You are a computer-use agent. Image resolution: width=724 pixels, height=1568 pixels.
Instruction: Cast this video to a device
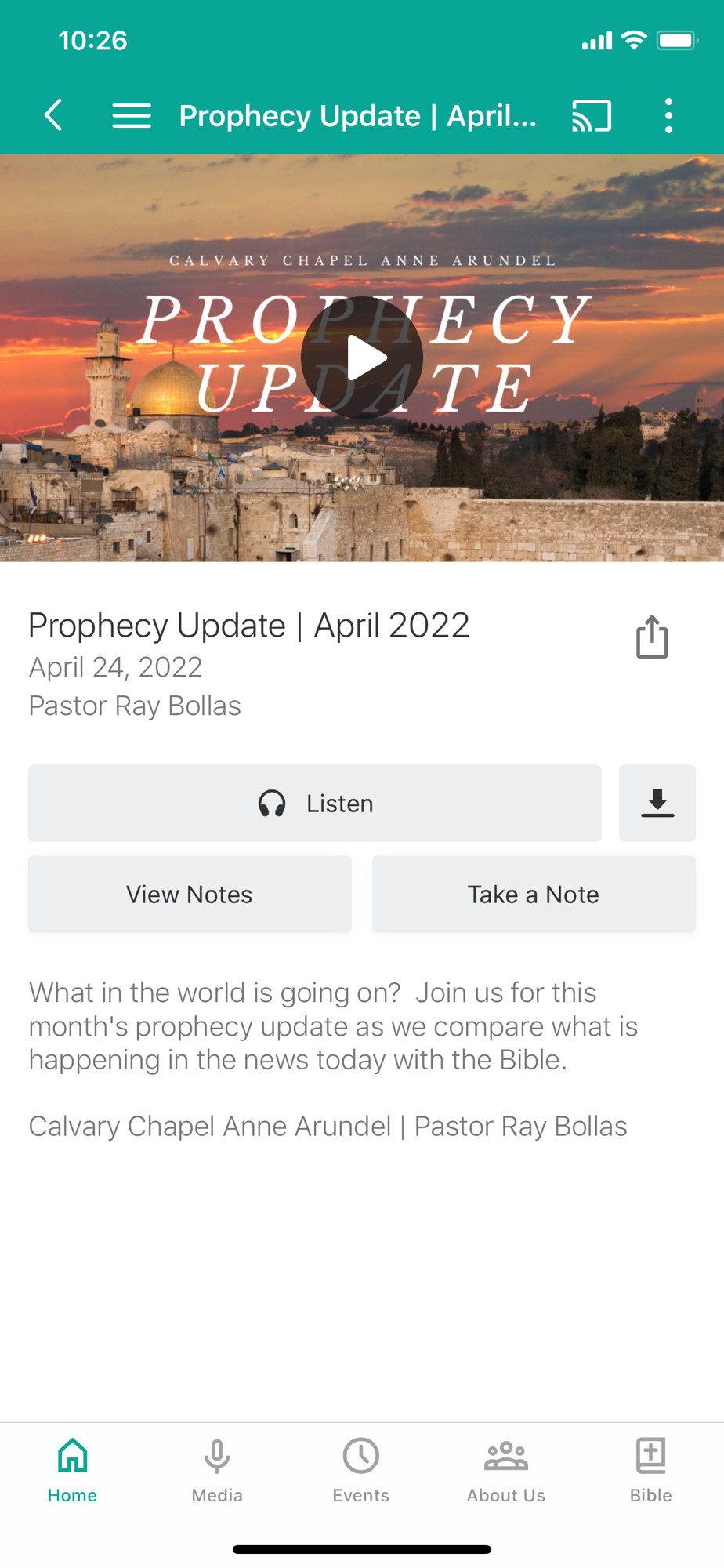click(592, 116)
